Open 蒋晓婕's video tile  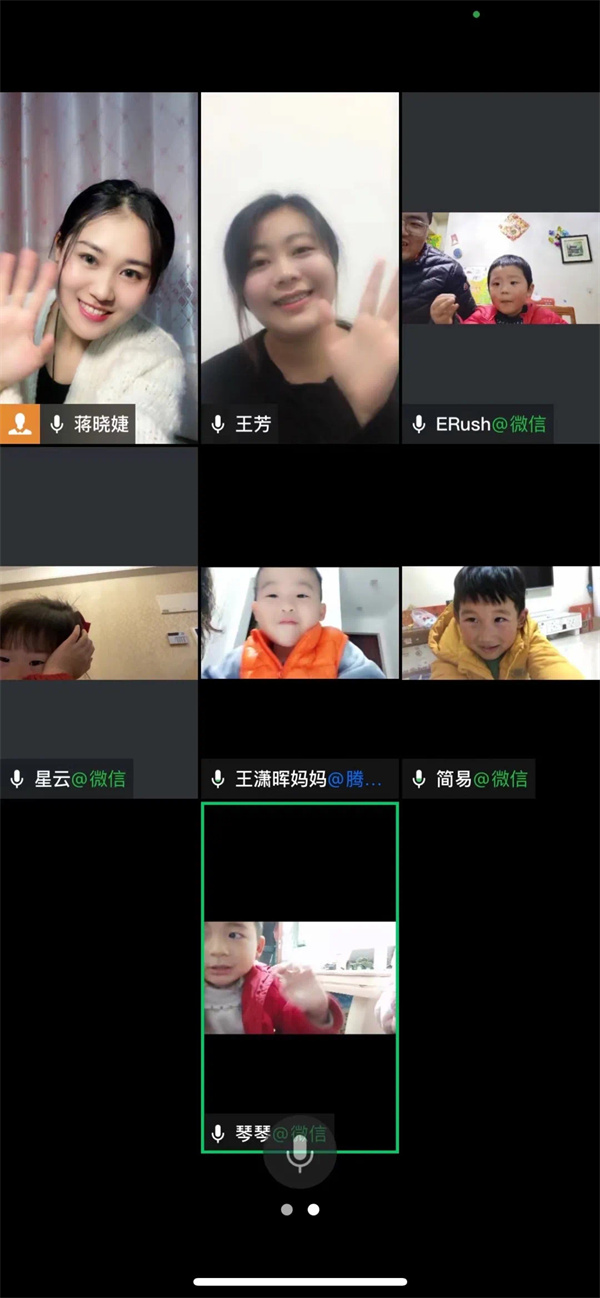tap(99, 267)
